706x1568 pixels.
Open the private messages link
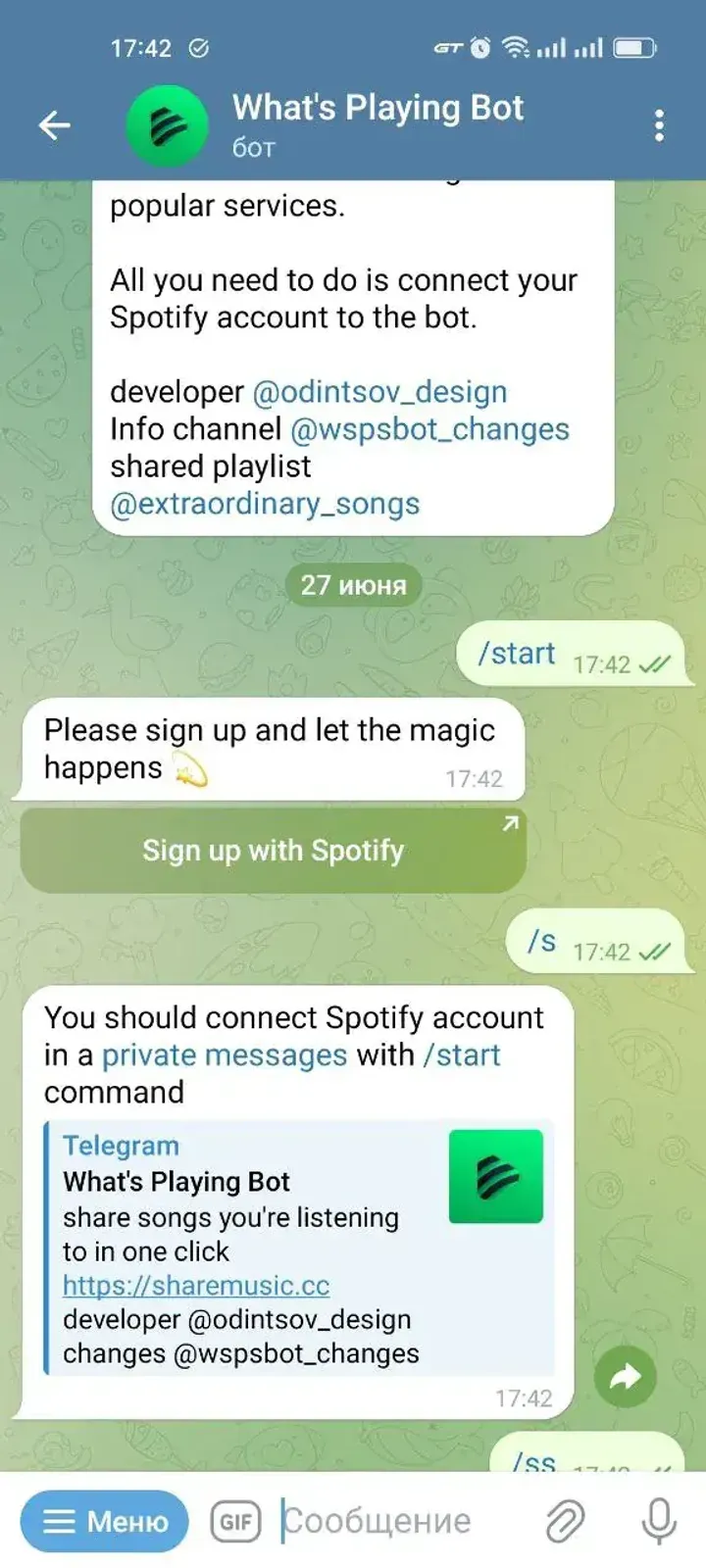point(225,1055)
